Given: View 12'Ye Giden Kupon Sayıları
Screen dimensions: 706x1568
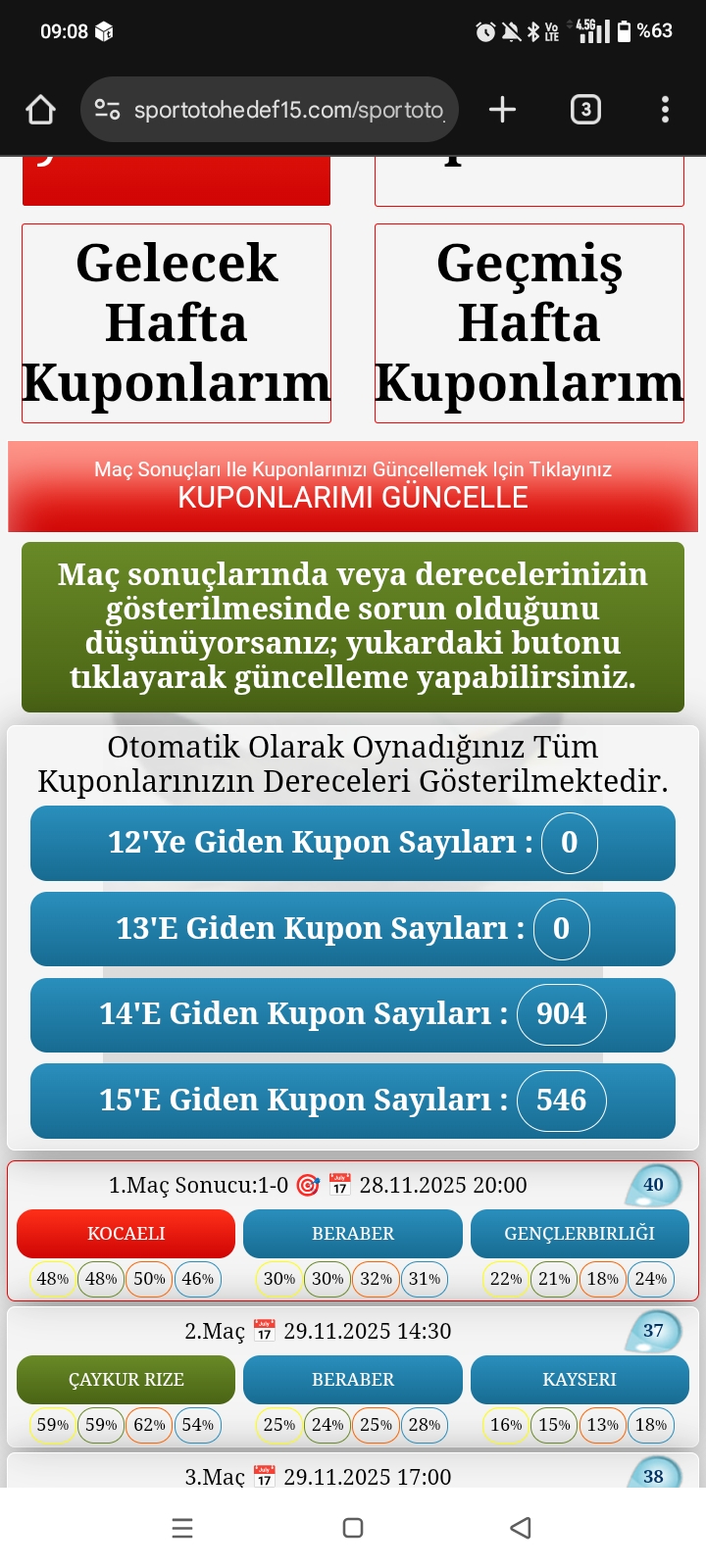Looking at the screenshot, I should point(353,843).
